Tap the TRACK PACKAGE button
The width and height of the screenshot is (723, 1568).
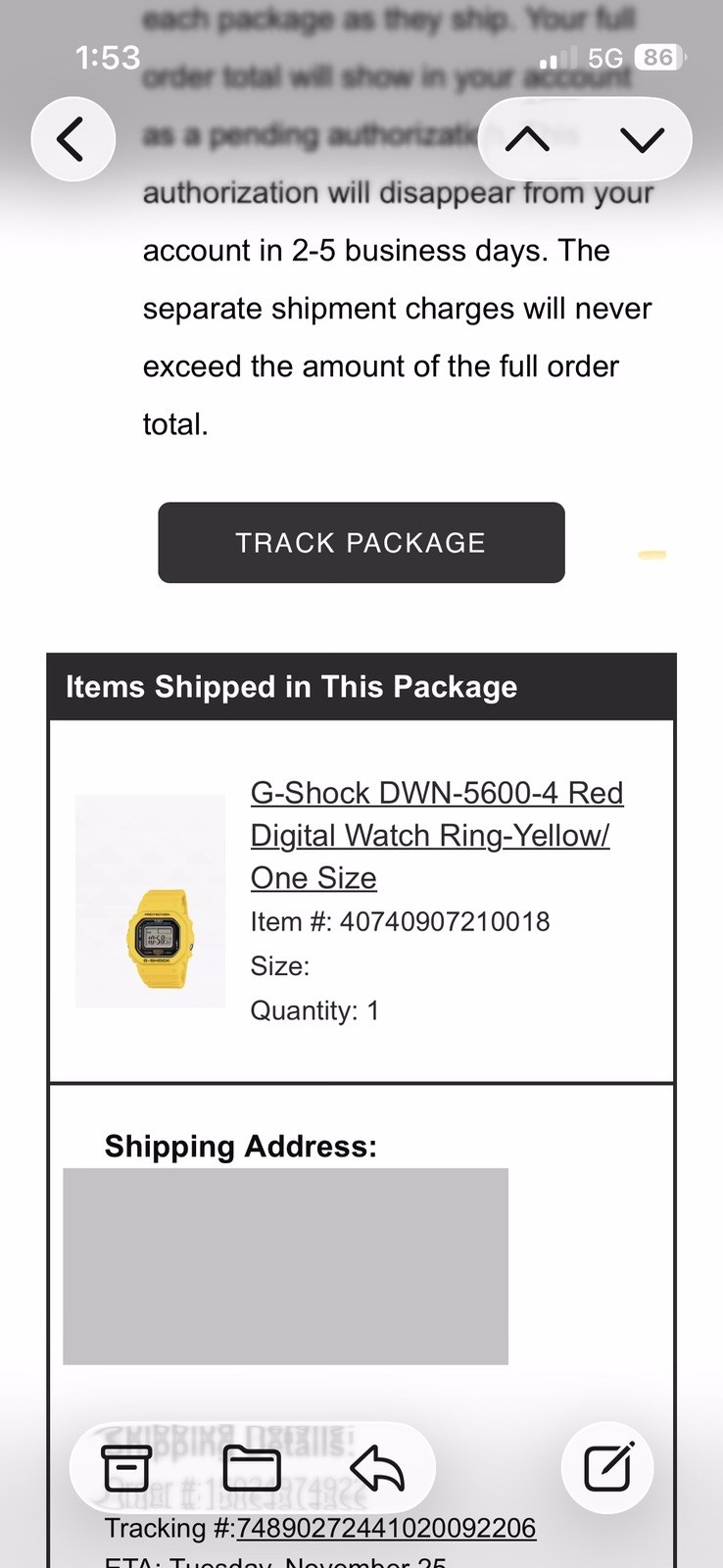[361, 543]
